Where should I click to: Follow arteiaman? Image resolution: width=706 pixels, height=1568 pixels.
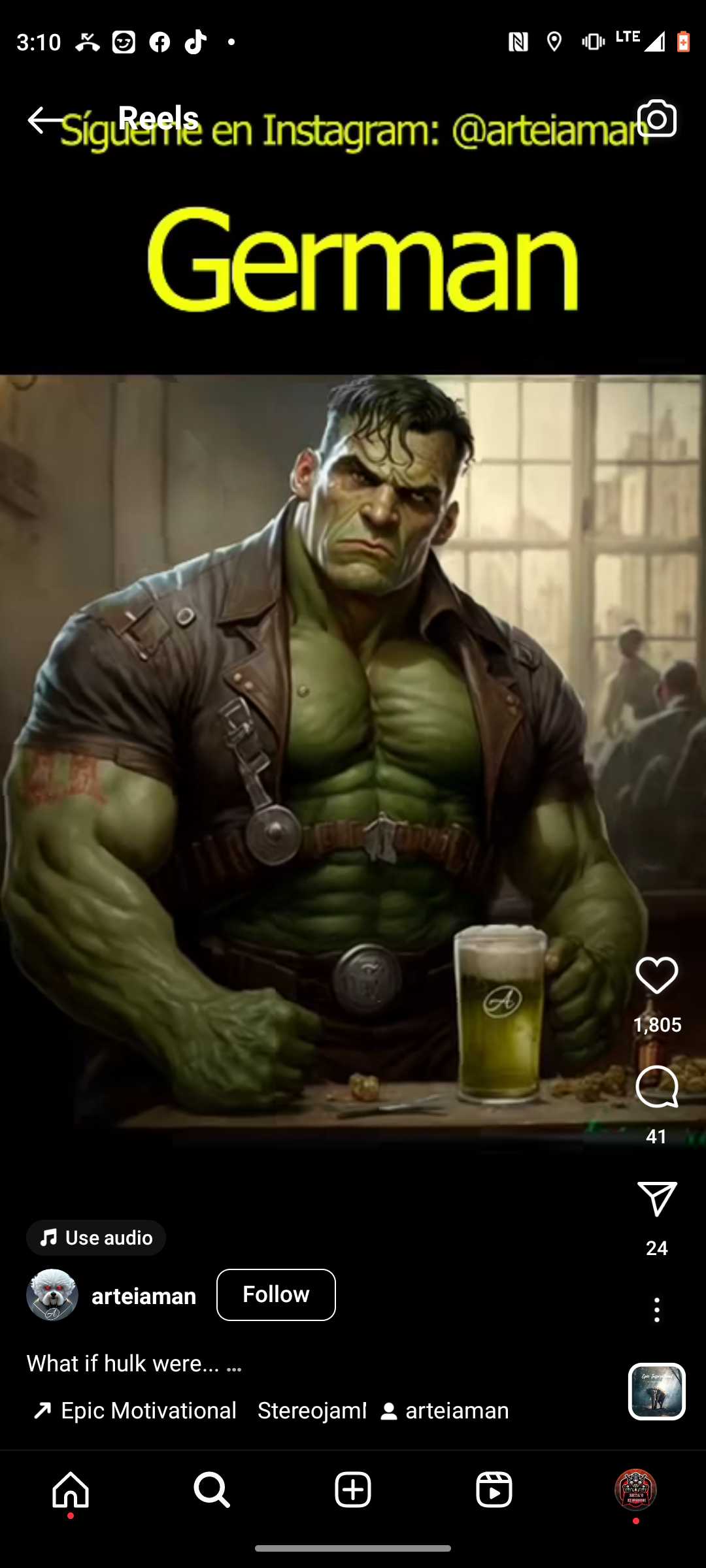pyautogui.click(x=275, y=1294)
